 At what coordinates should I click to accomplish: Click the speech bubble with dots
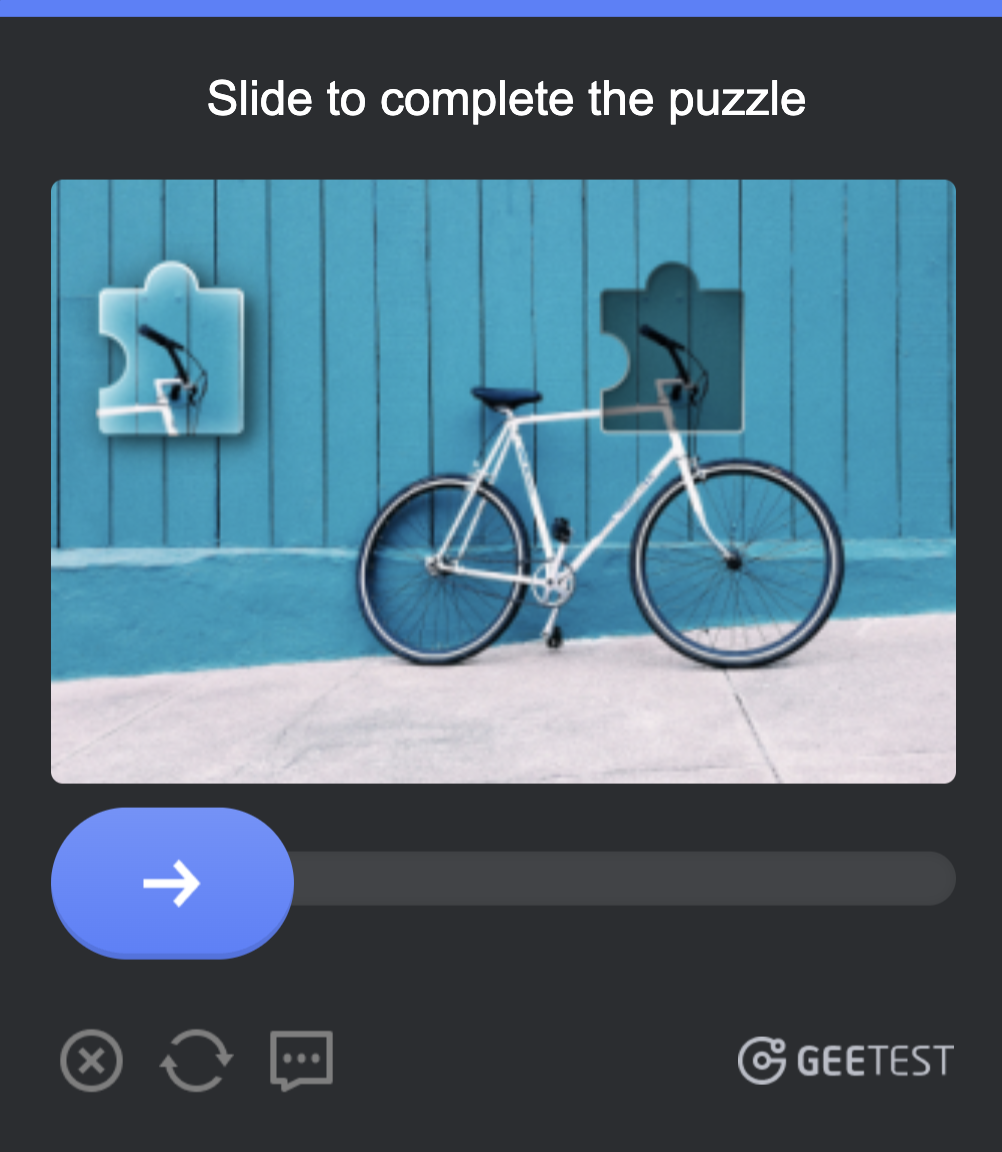(x=300, y=1060)
